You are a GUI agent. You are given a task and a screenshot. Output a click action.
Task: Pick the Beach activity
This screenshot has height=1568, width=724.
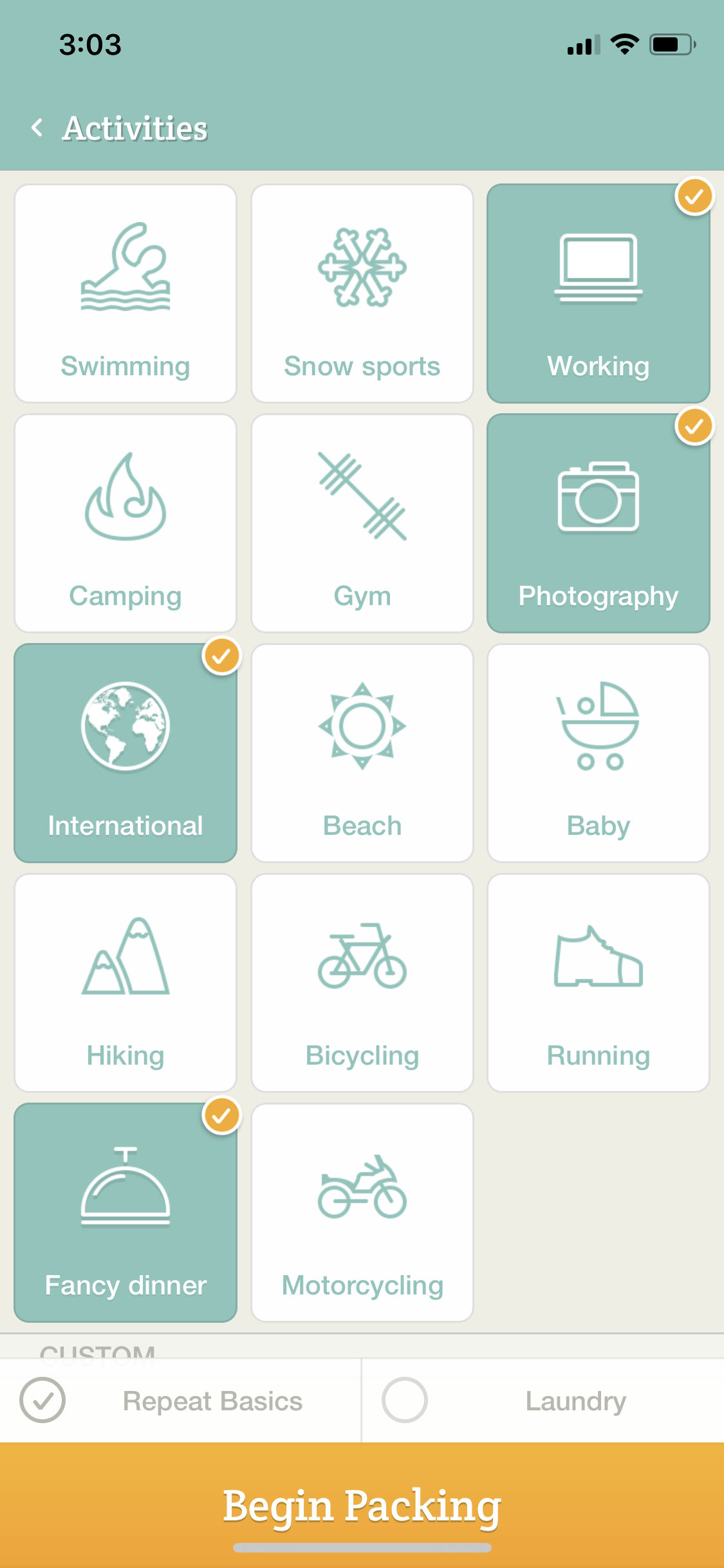pos(362,753)
